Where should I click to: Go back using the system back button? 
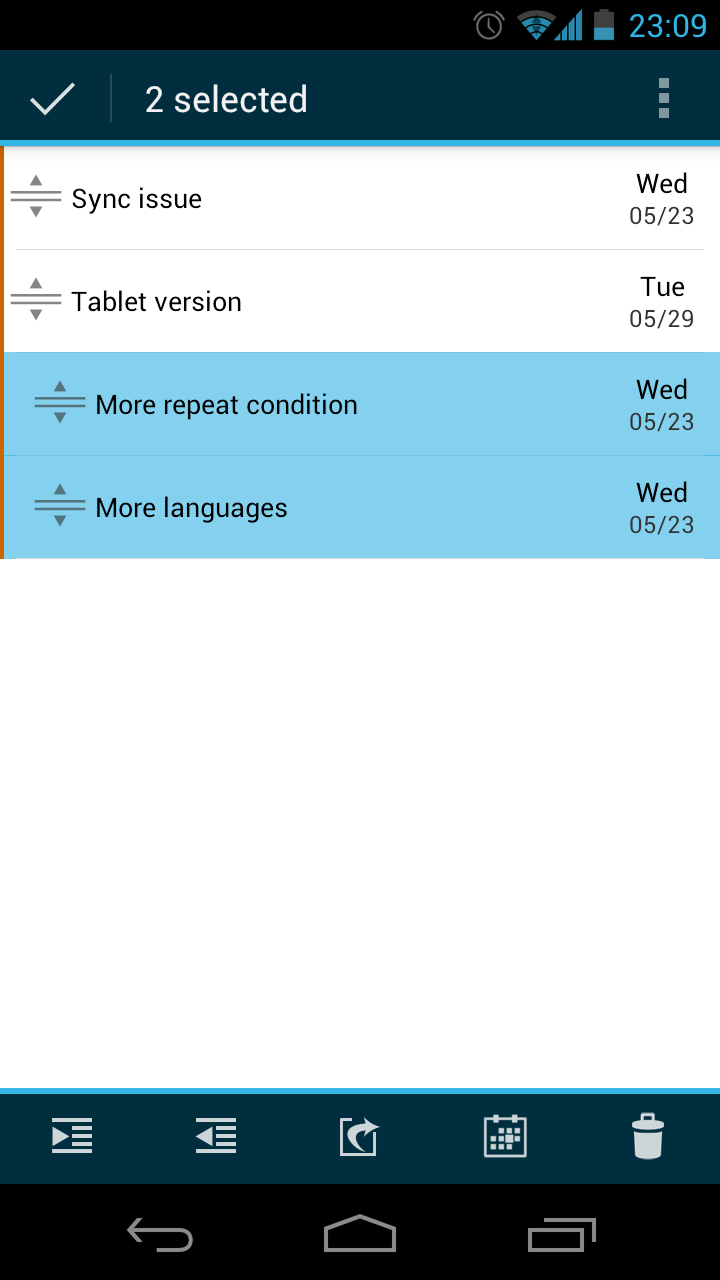[160, 1235]
